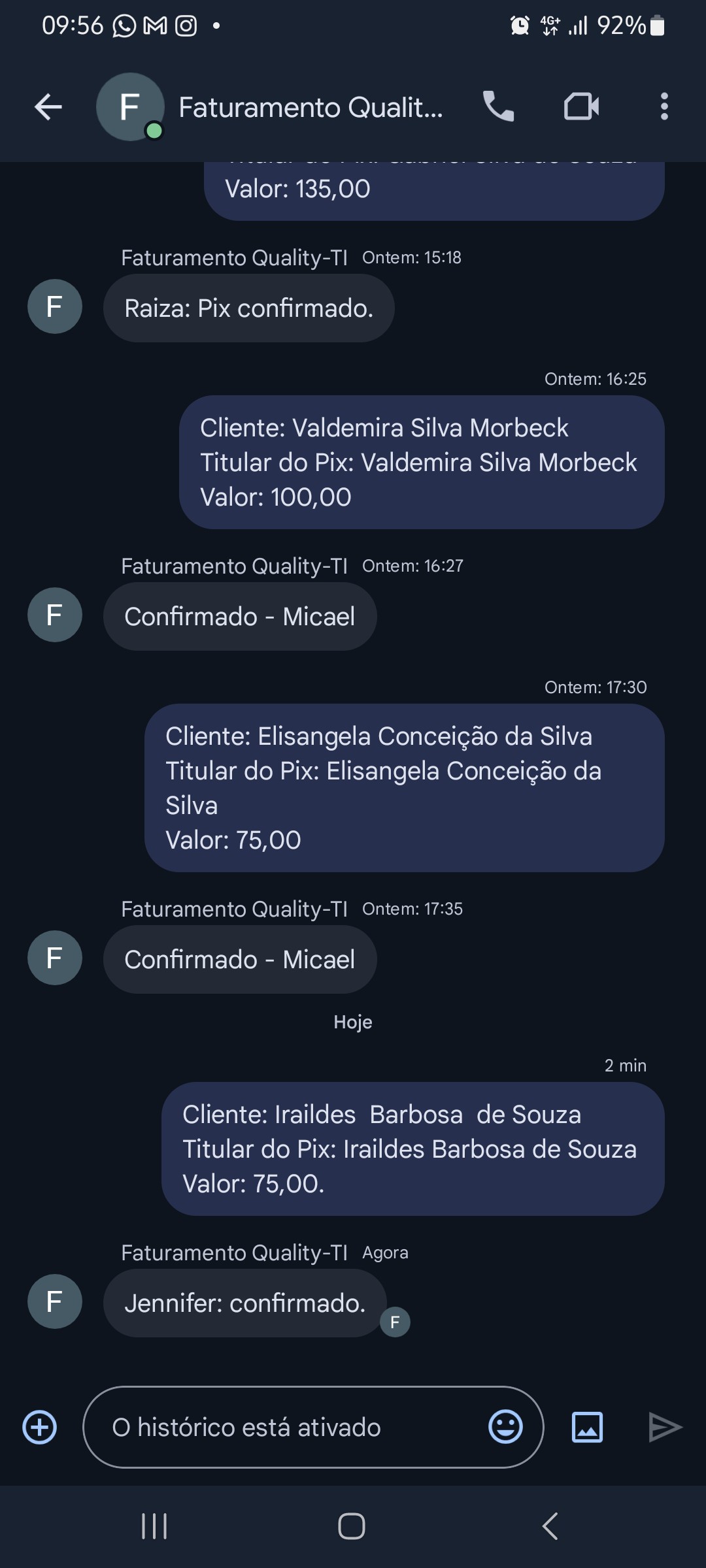Start a voice call with Faturamento Quality-TI
706x1568 pixels.
pos(498,106)
